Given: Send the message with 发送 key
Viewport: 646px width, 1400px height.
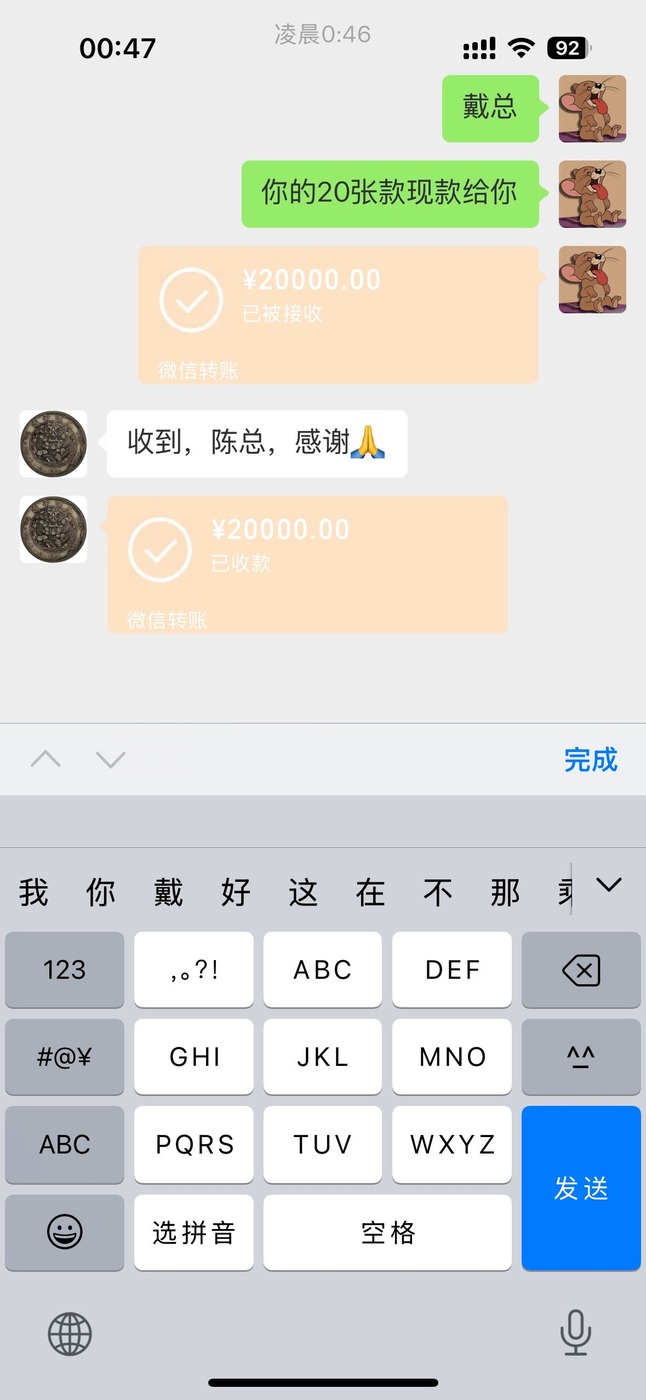Looking at the screenshot, I should point(581,1188).
